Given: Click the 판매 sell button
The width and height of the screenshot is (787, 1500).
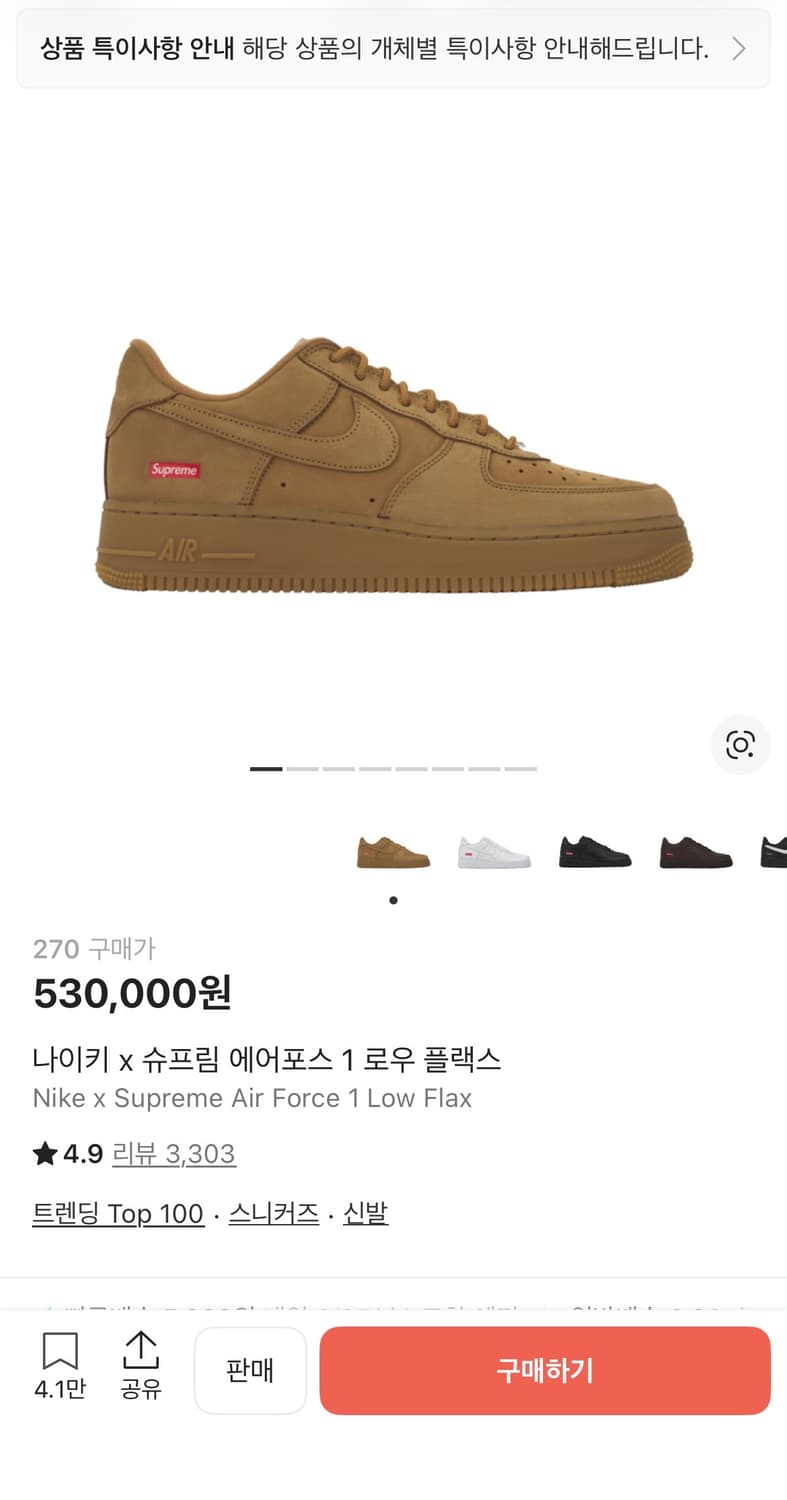Looking at the screenshot, I should coord(250,1370).
